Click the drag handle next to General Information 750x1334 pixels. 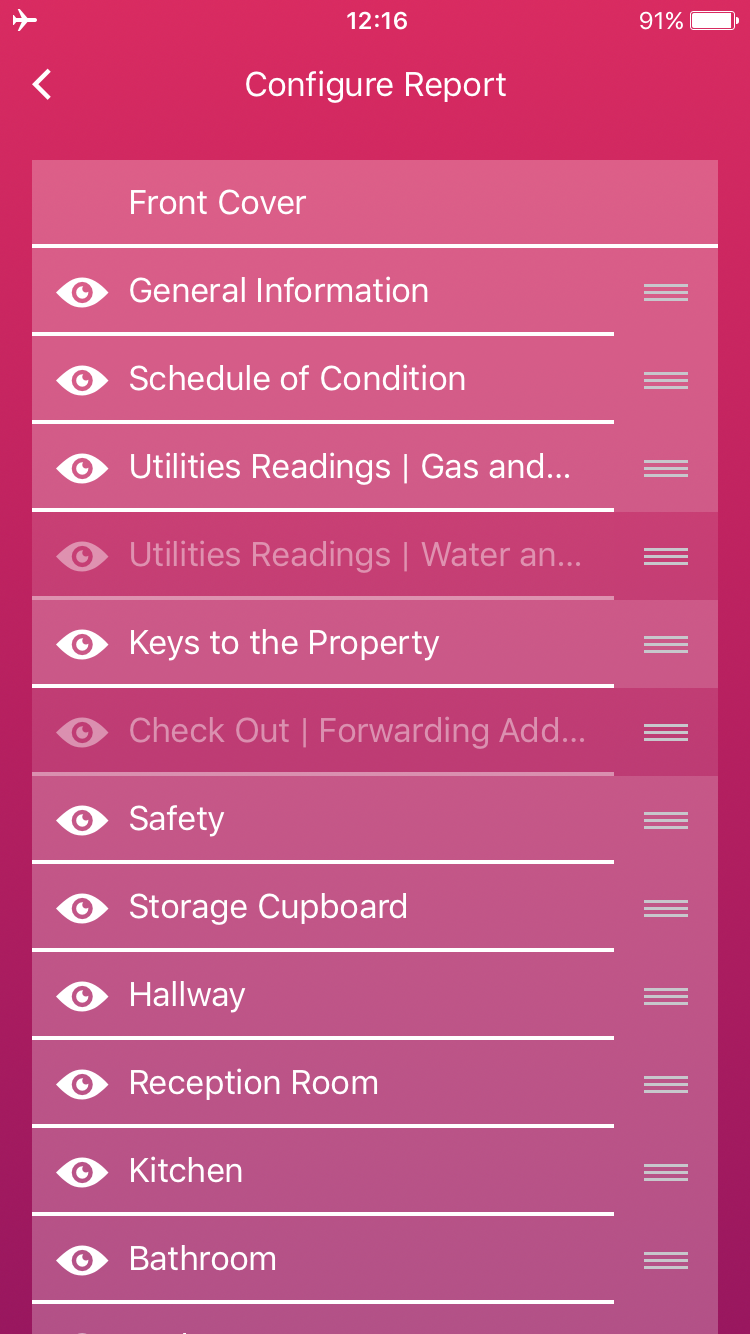(665, 292)
